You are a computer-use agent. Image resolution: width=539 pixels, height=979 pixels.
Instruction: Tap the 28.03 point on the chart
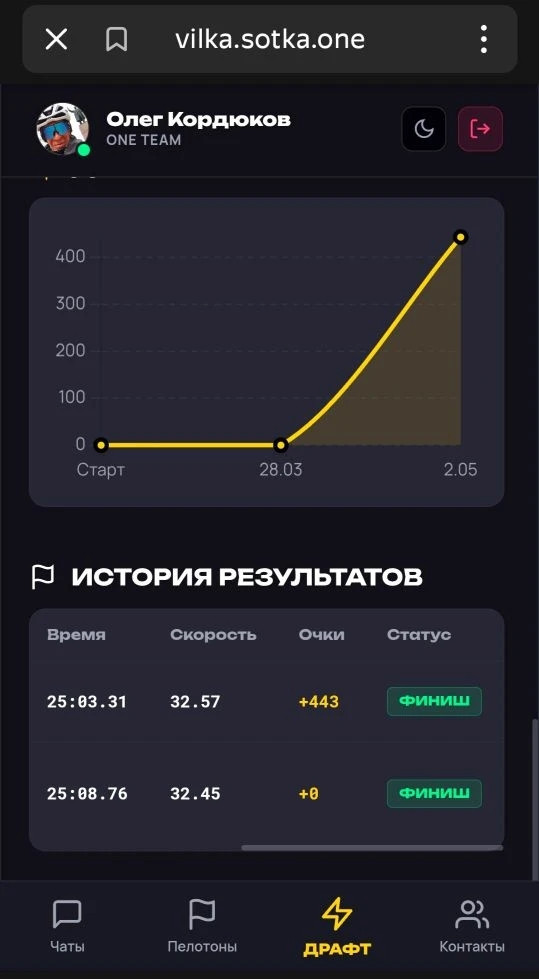pos(281,445)
